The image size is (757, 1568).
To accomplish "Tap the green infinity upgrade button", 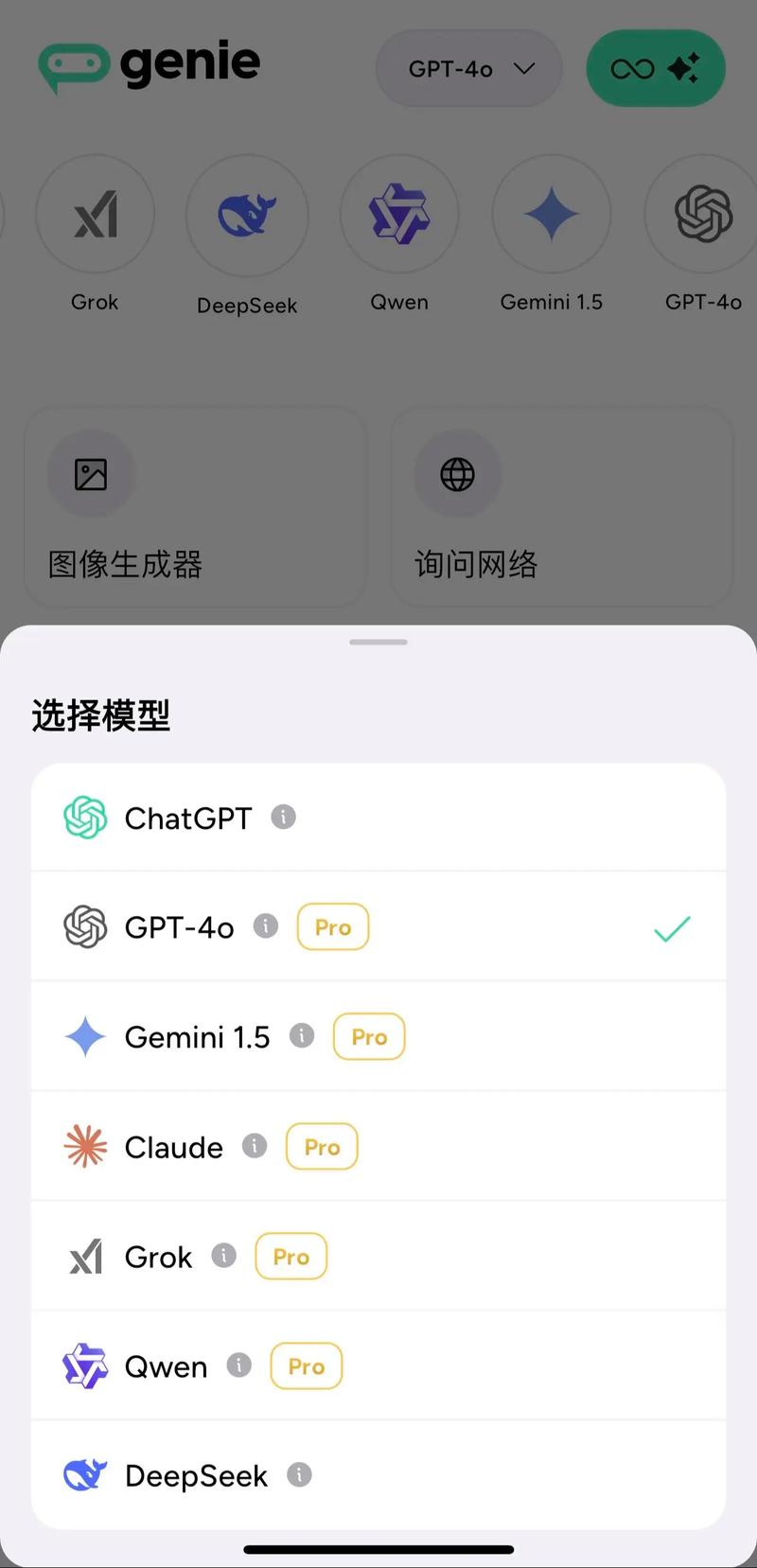I will tap(655, 69).
